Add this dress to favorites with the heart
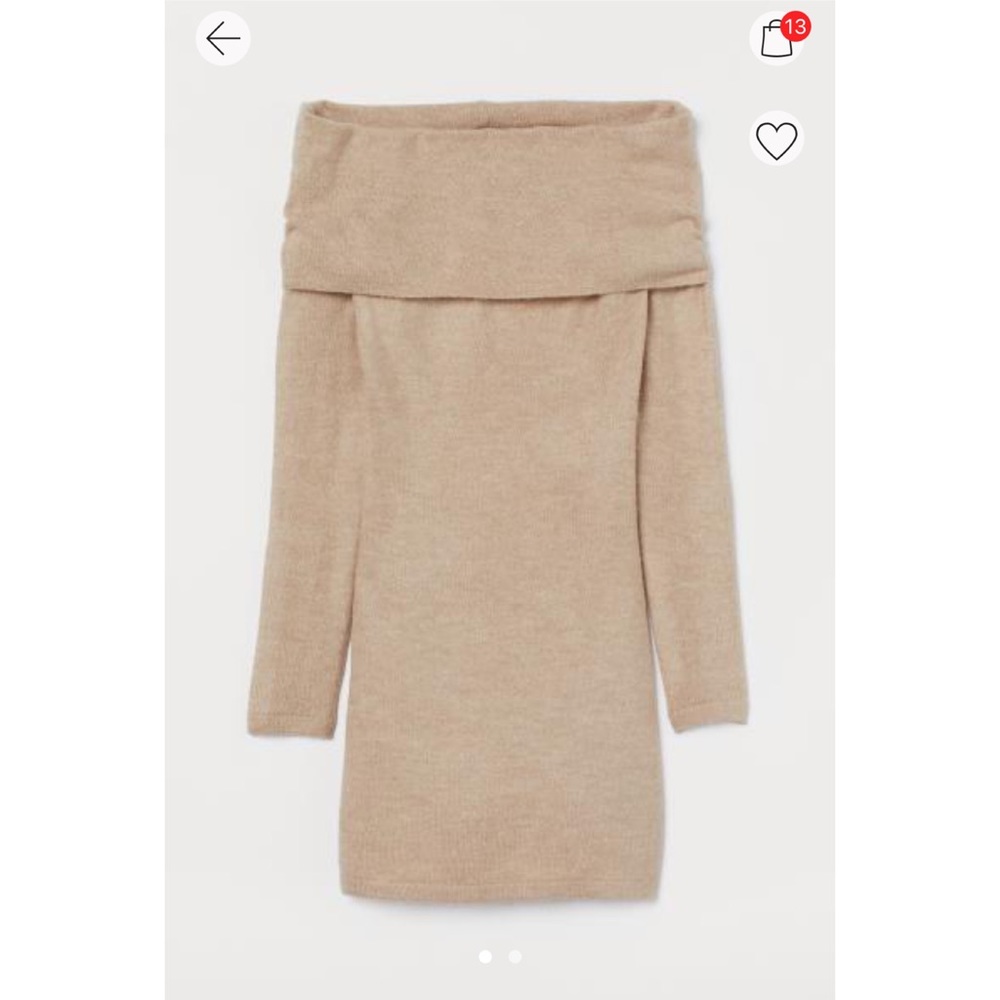Screen dimensions: 1000x1000 tap(776, 138)
